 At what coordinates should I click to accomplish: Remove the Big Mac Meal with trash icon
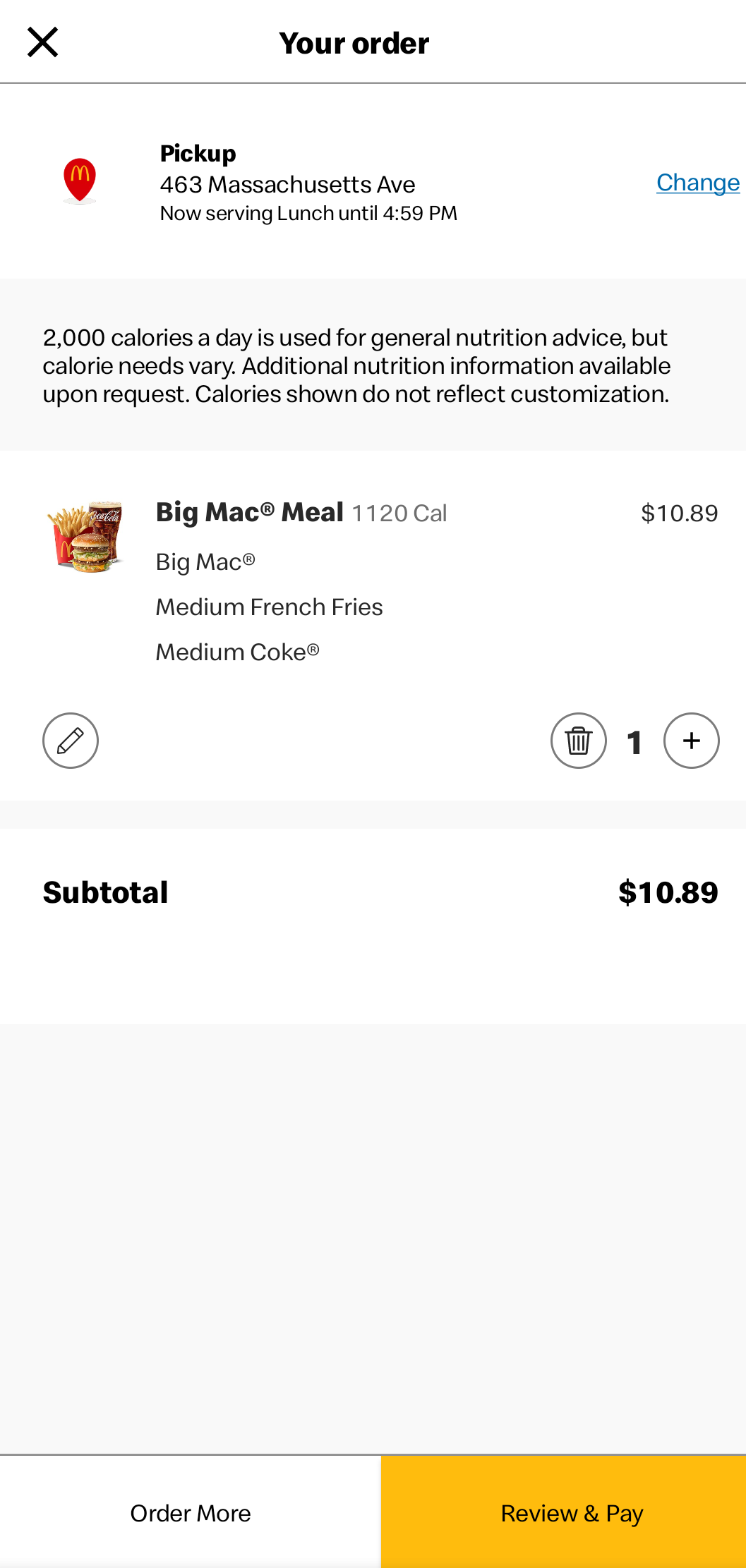click(x=579, y=741)
